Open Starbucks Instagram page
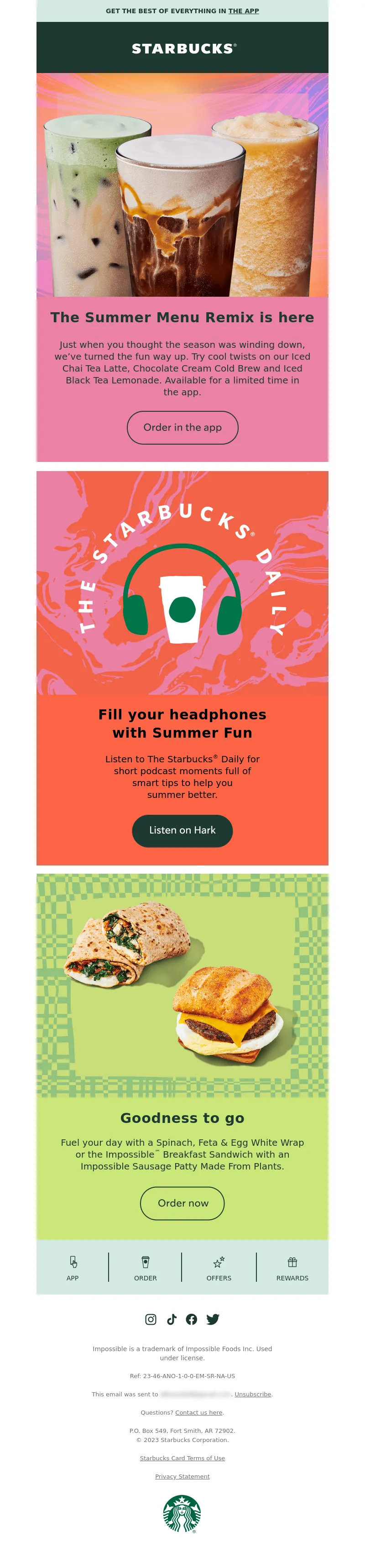The image size is (365, 1568). (x=151, y=1319)
